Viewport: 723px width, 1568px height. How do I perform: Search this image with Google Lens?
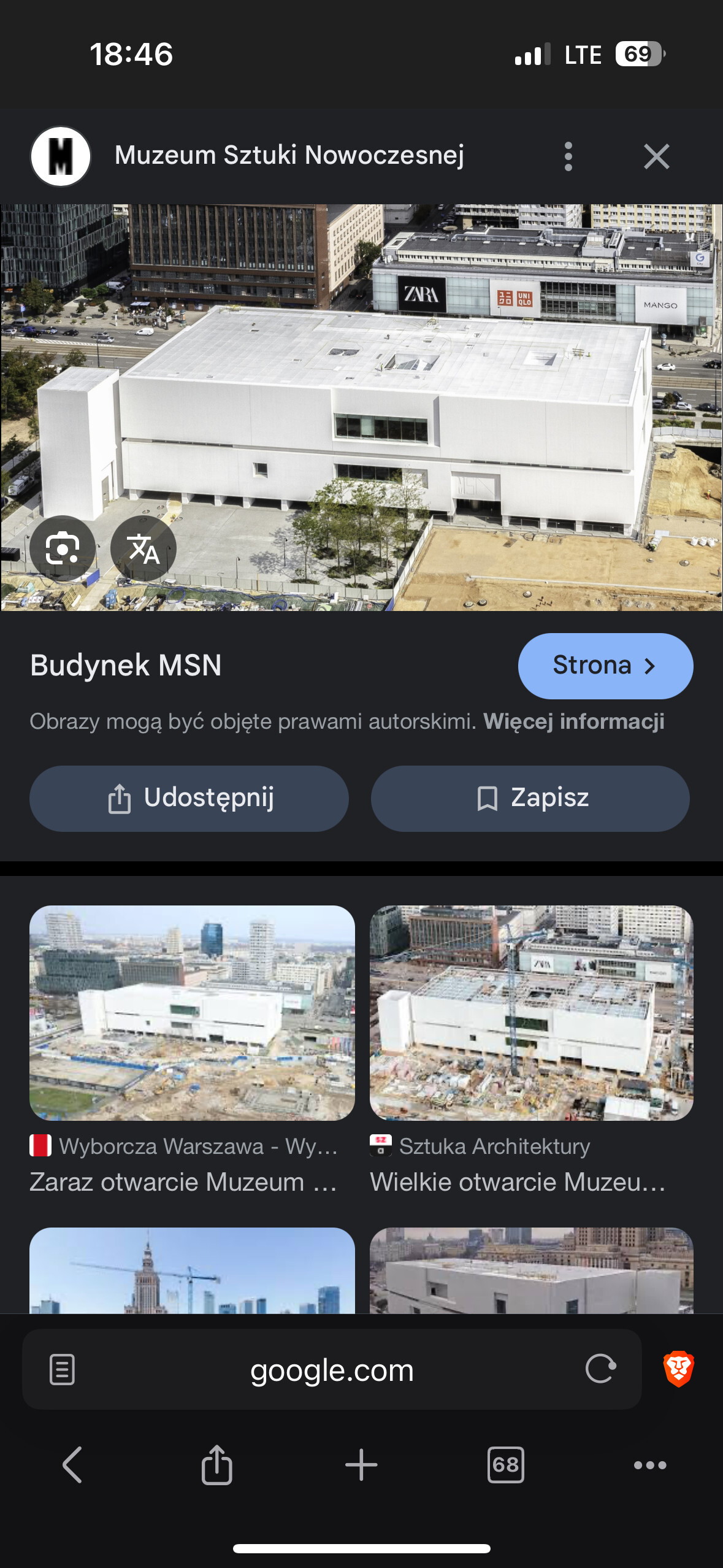[x=63, y=548]
